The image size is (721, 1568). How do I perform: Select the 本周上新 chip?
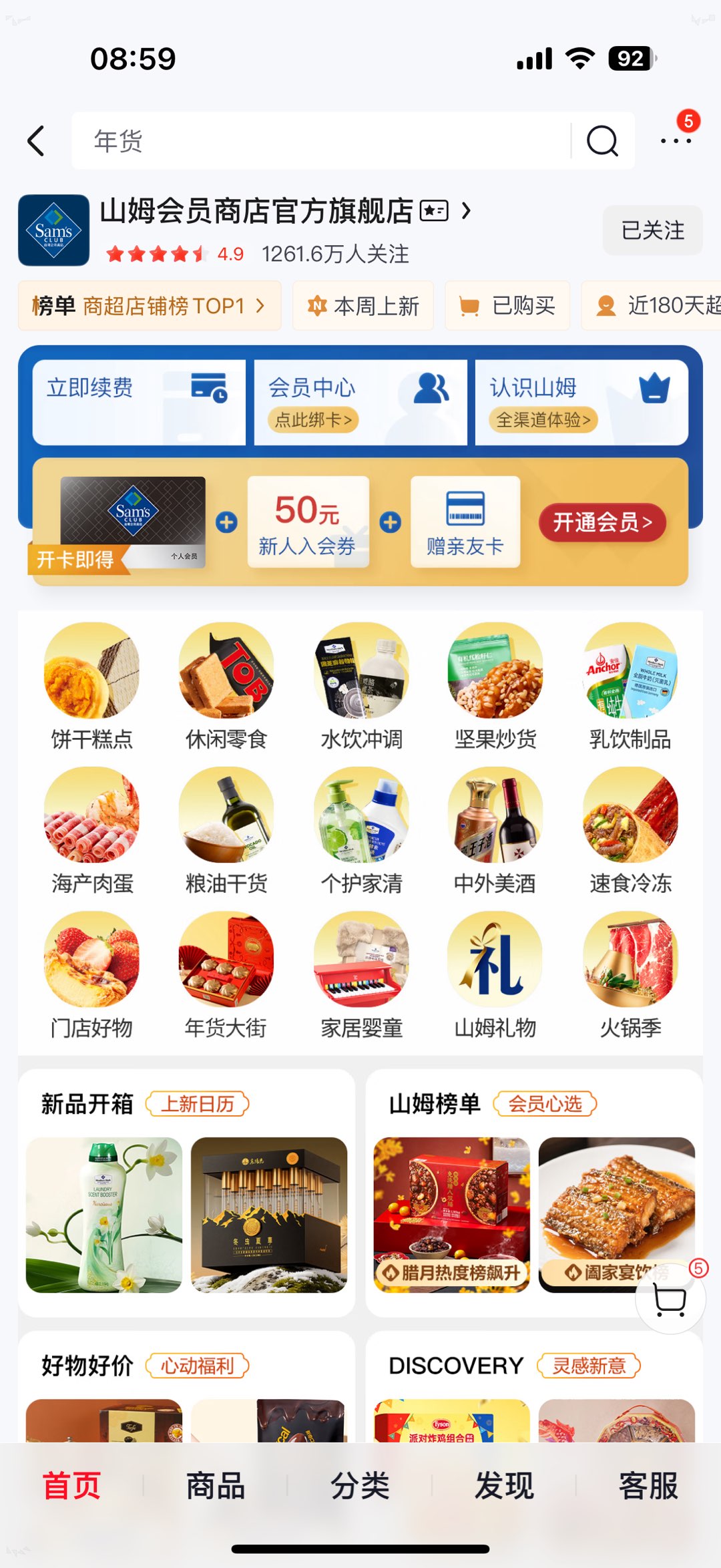pyautogui.click(x=363, y=306)
